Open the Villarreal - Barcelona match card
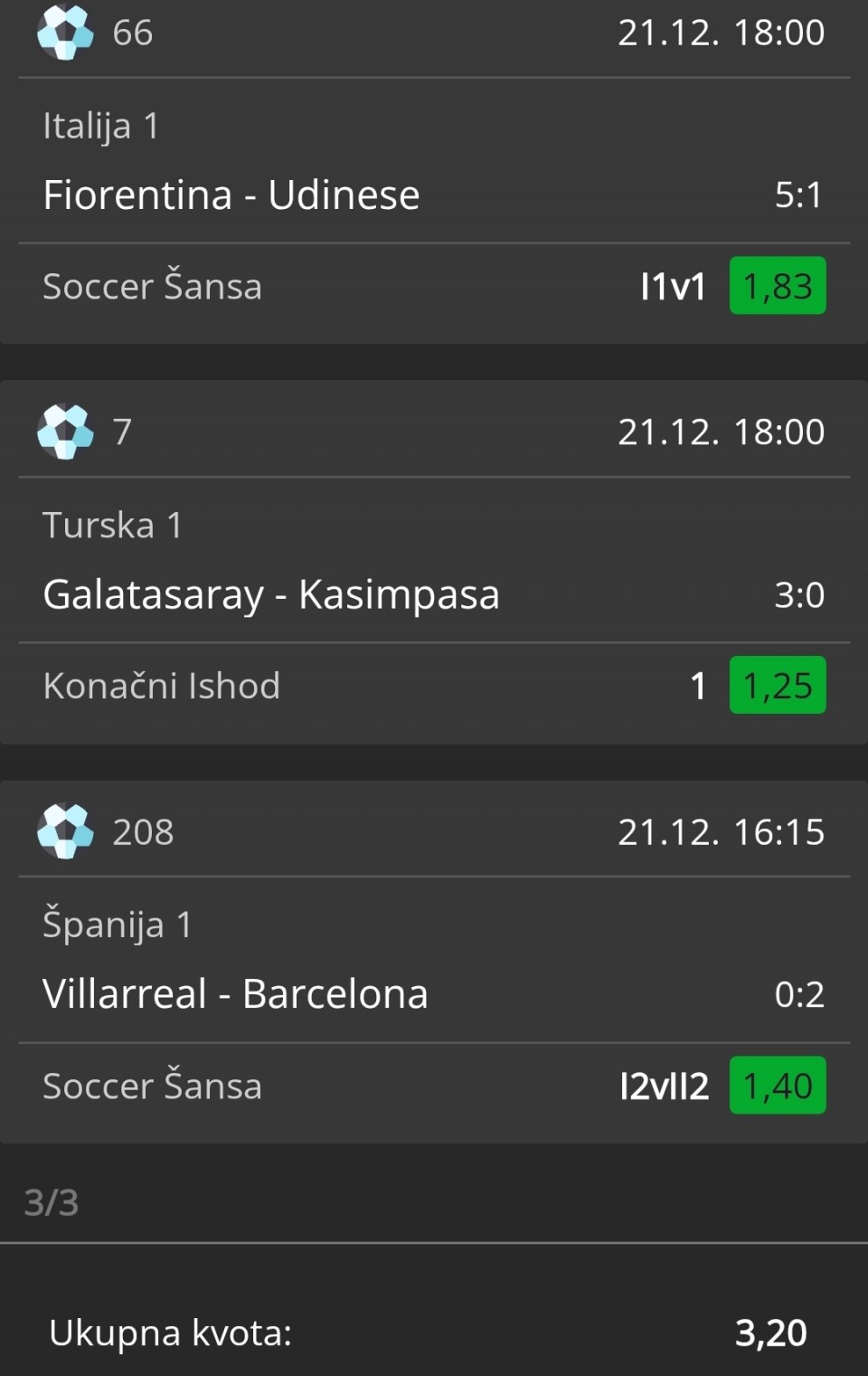 click(235, 994)
